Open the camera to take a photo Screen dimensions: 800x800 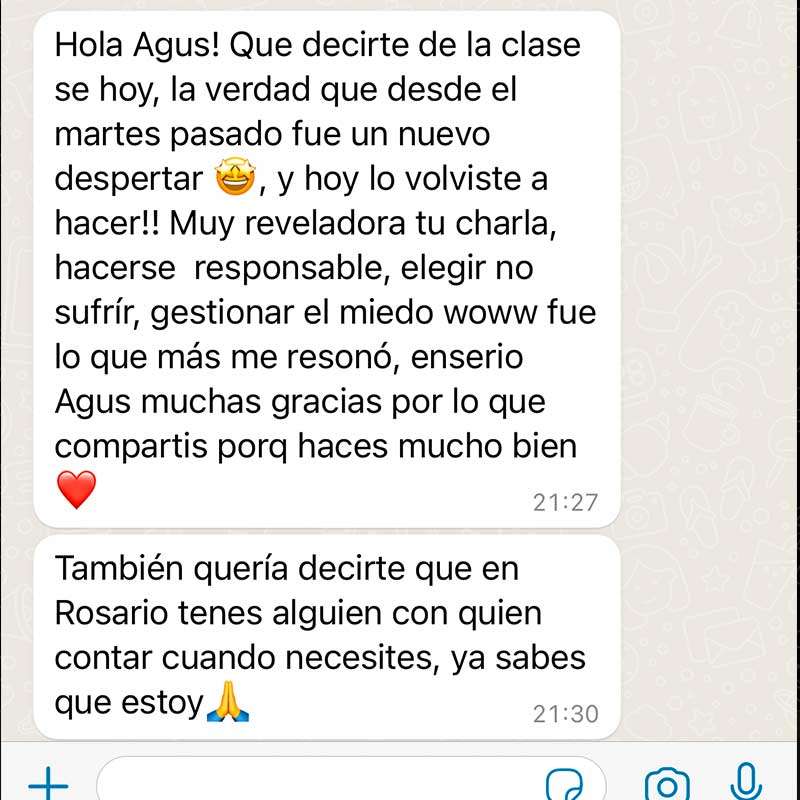tap(666, 784)
